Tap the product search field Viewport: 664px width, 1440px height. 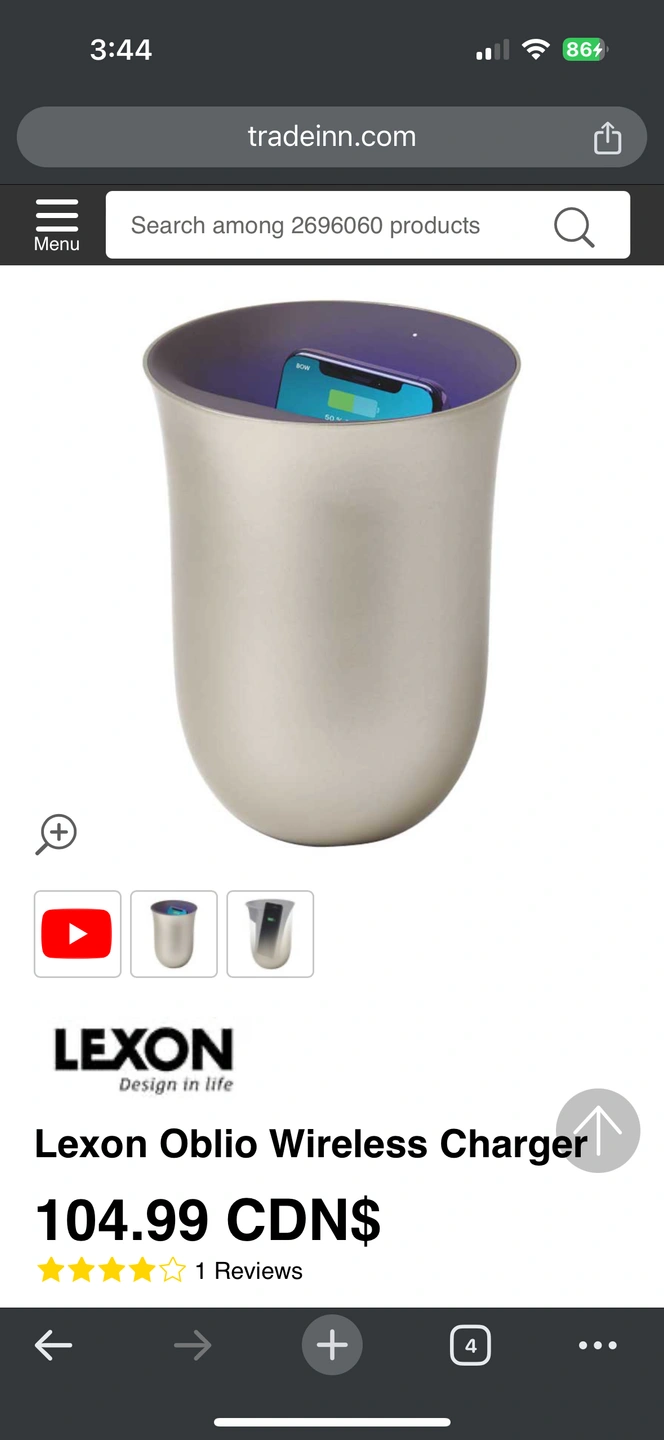coord(320,226)
